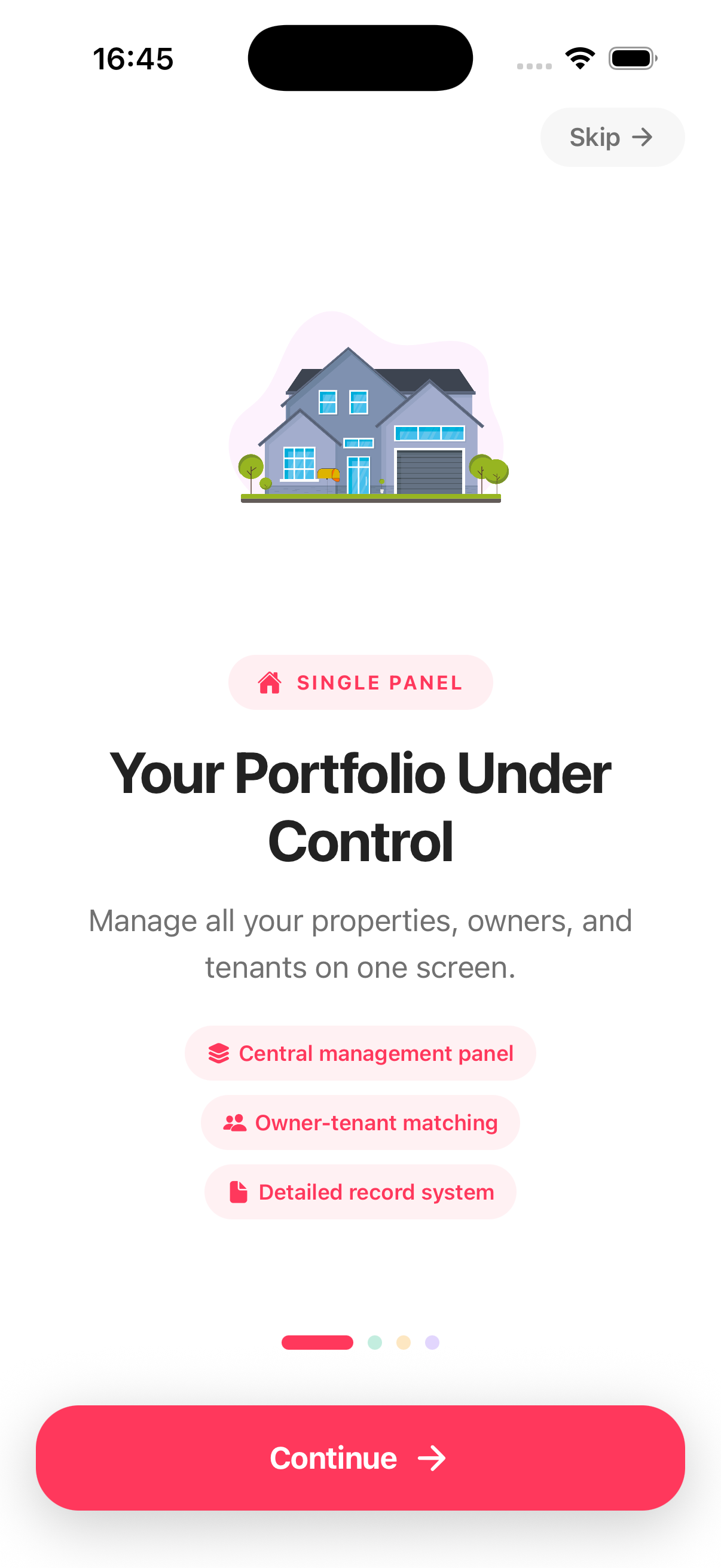Screen dimensions: 721x1568
Task: Jump to the second onboarding page dot
Action: (x=375, y=1342)
